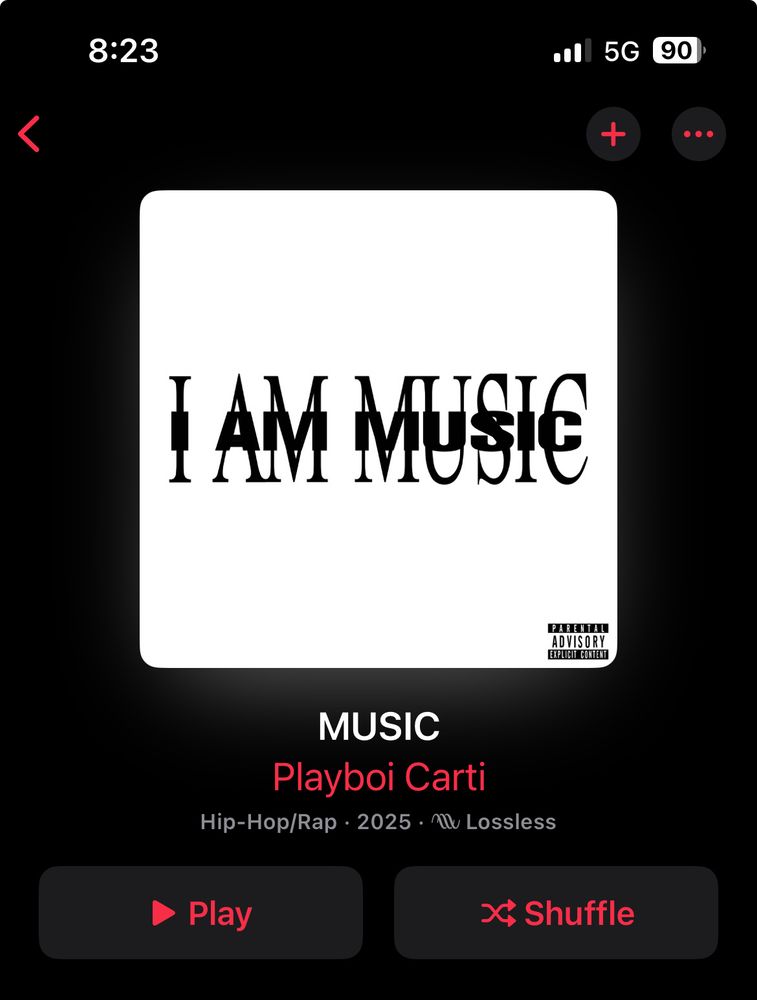The width and height of the screenshot is (757, 1000).
Task: Open the Playboi Carti artist page
Action: point(379,777)
